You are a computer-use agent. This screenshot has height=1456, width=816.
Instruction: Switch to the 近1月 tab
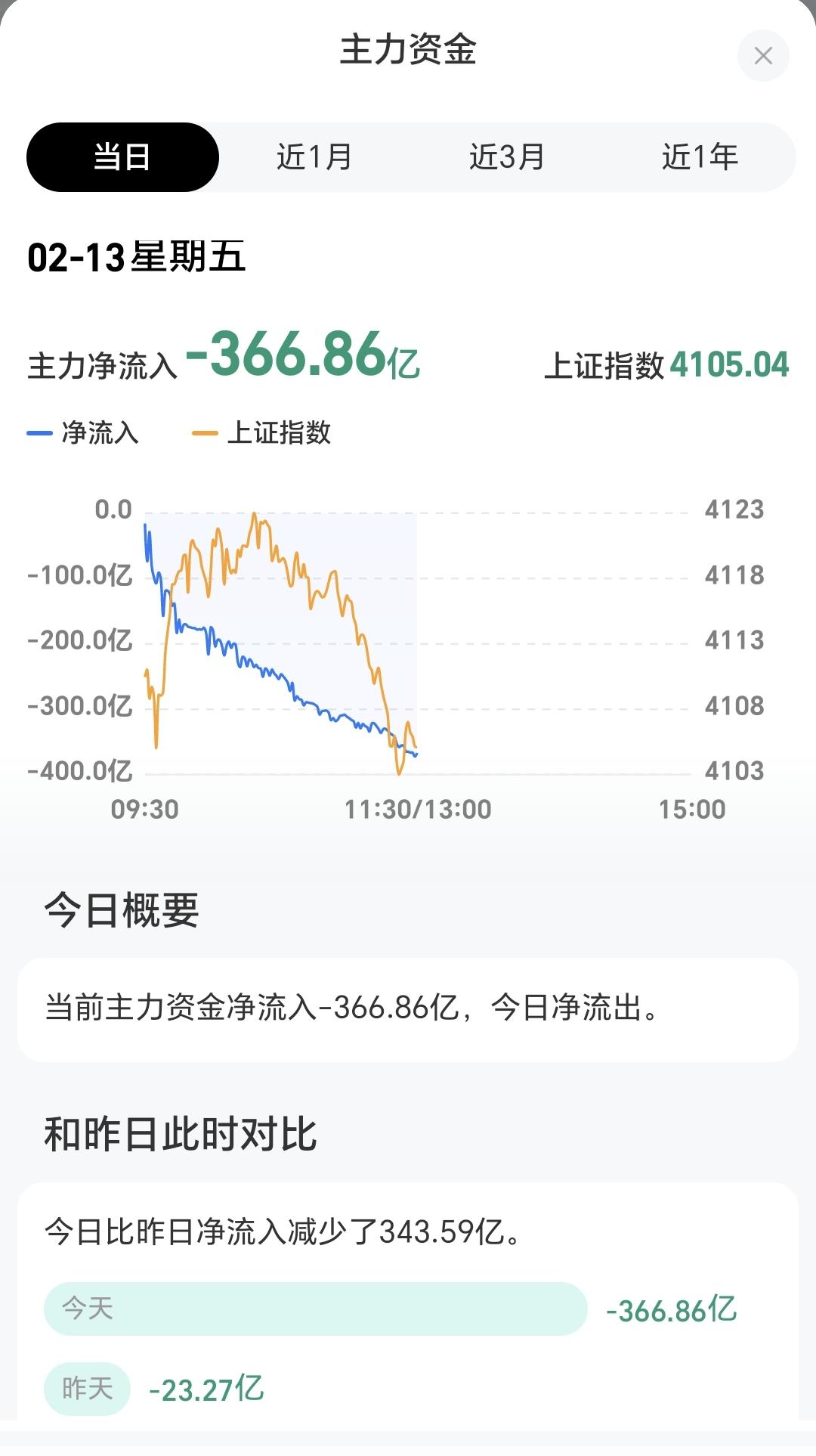coord(315,156)
